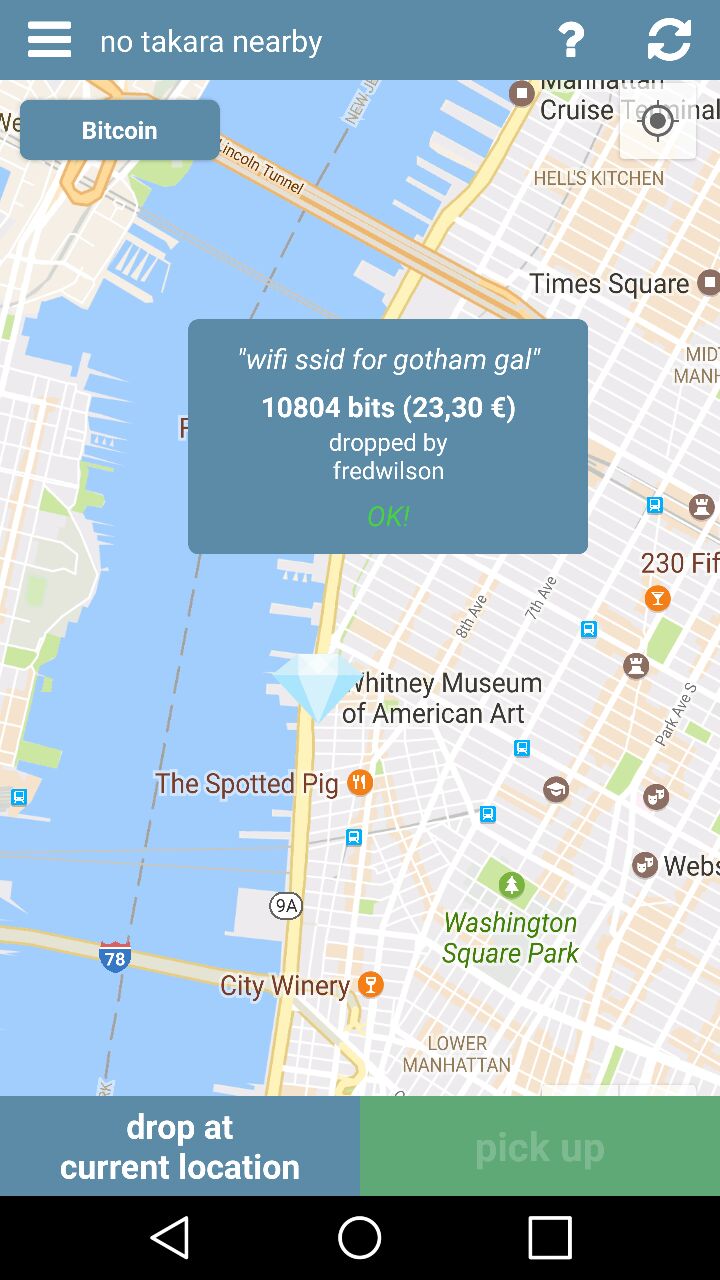Screen dimensions: 720x1280
Task: Select the diamond takara marker
Action: 316,686
